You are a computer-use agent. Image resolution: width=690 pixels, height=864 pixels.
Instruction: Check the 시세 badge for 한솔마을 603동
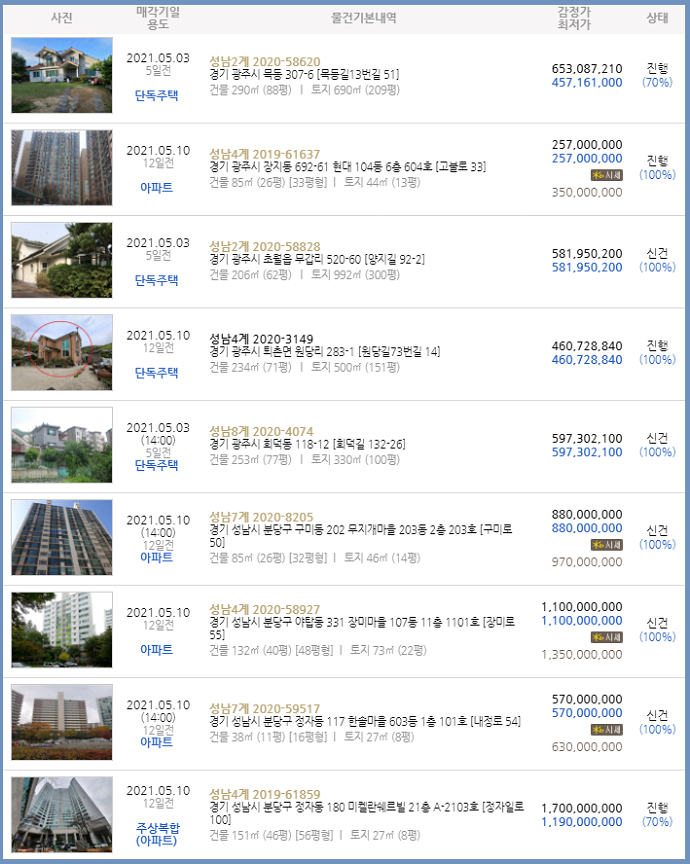(606, 729)
